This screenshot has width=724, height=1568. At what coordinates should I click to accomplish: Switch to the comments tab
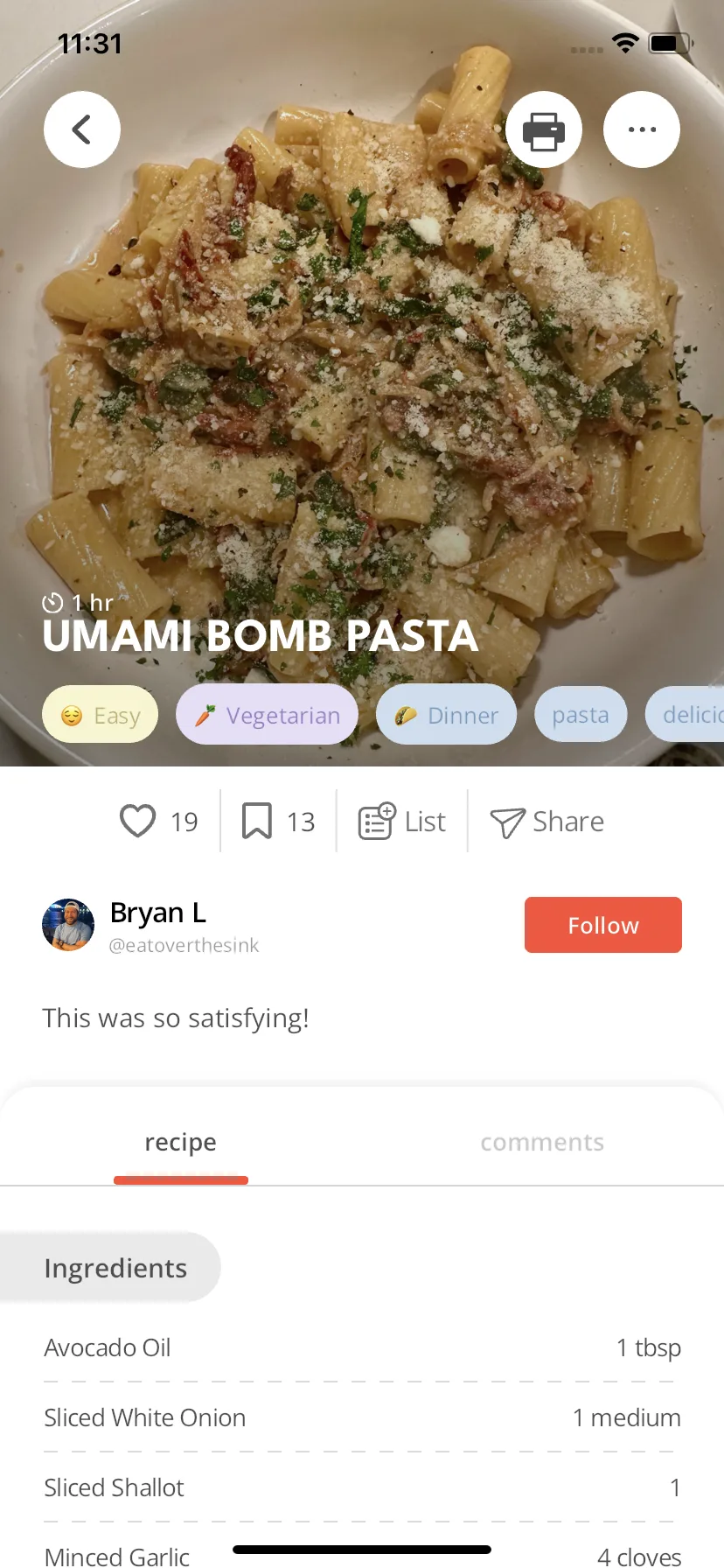click(542, 1142)
